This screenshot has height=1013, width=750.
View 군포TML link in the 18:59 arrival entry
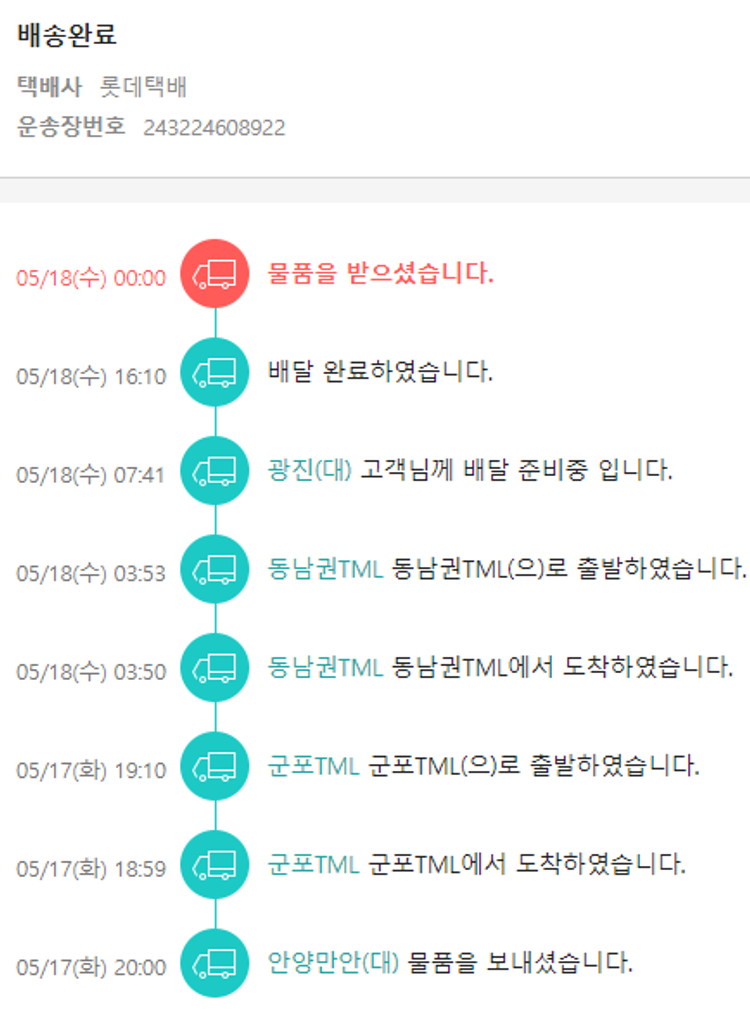(x=313, y=864)
